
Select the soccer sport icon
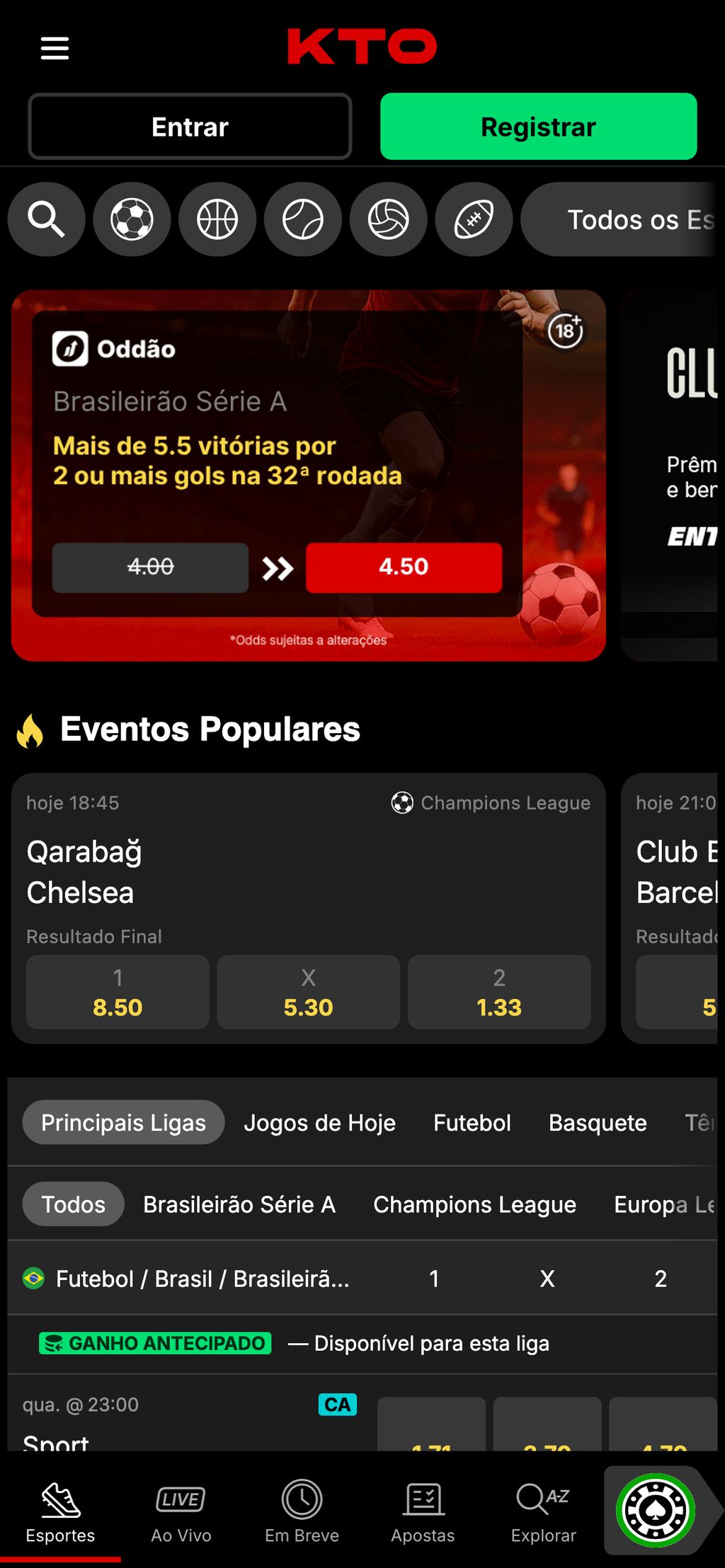(132, 220)
